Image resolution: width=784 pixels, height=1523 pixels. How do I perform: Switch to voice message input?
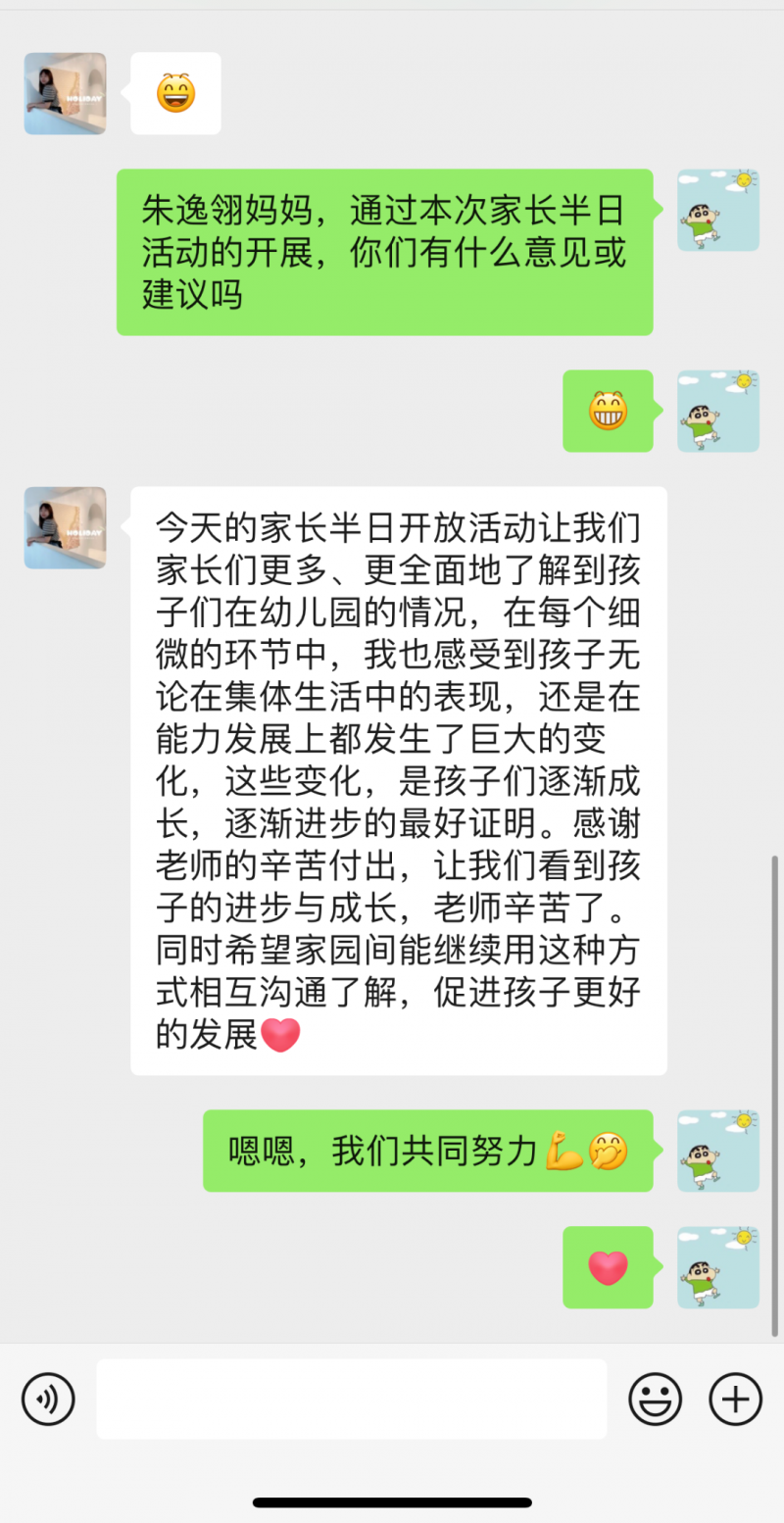coord(48,1399)
